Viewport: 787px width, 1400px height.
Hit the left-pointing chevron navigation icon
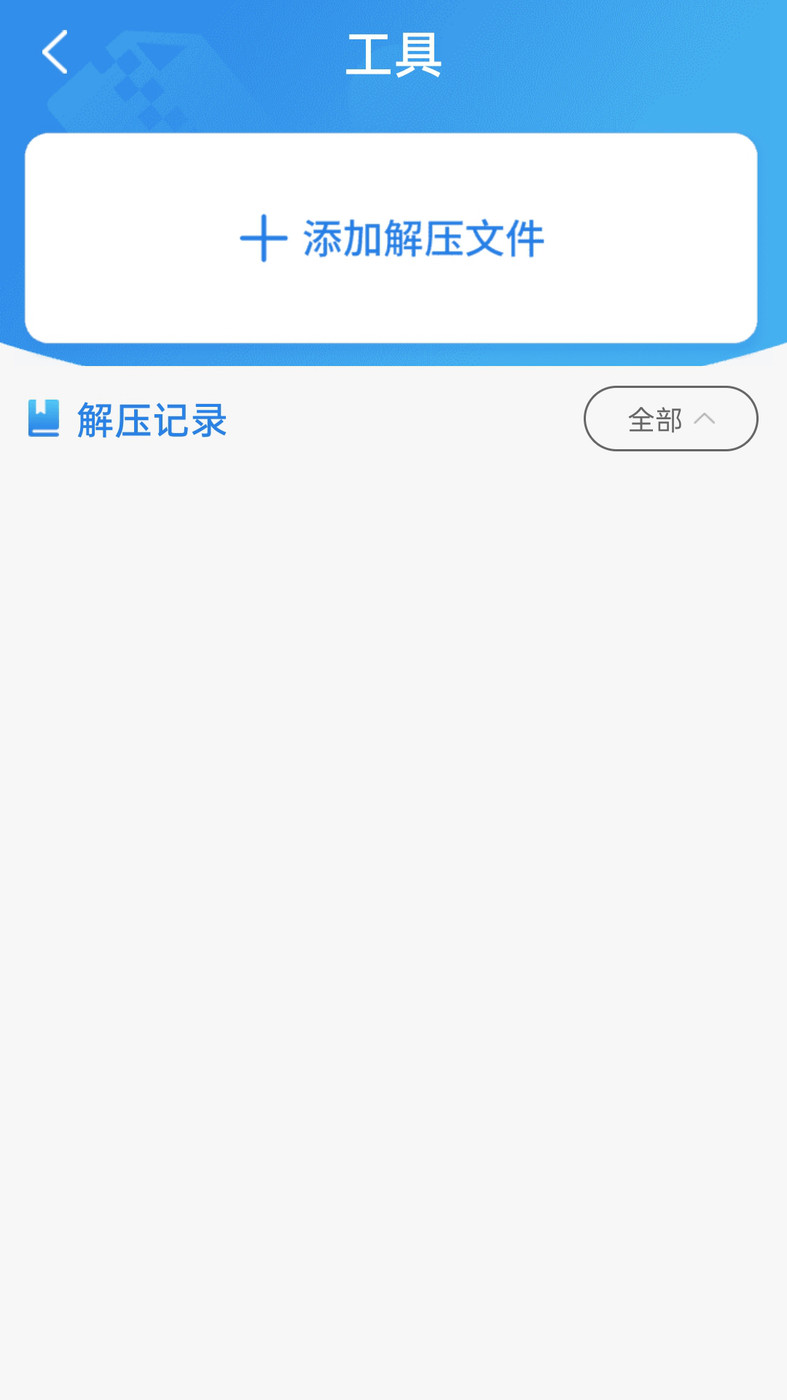54,52
